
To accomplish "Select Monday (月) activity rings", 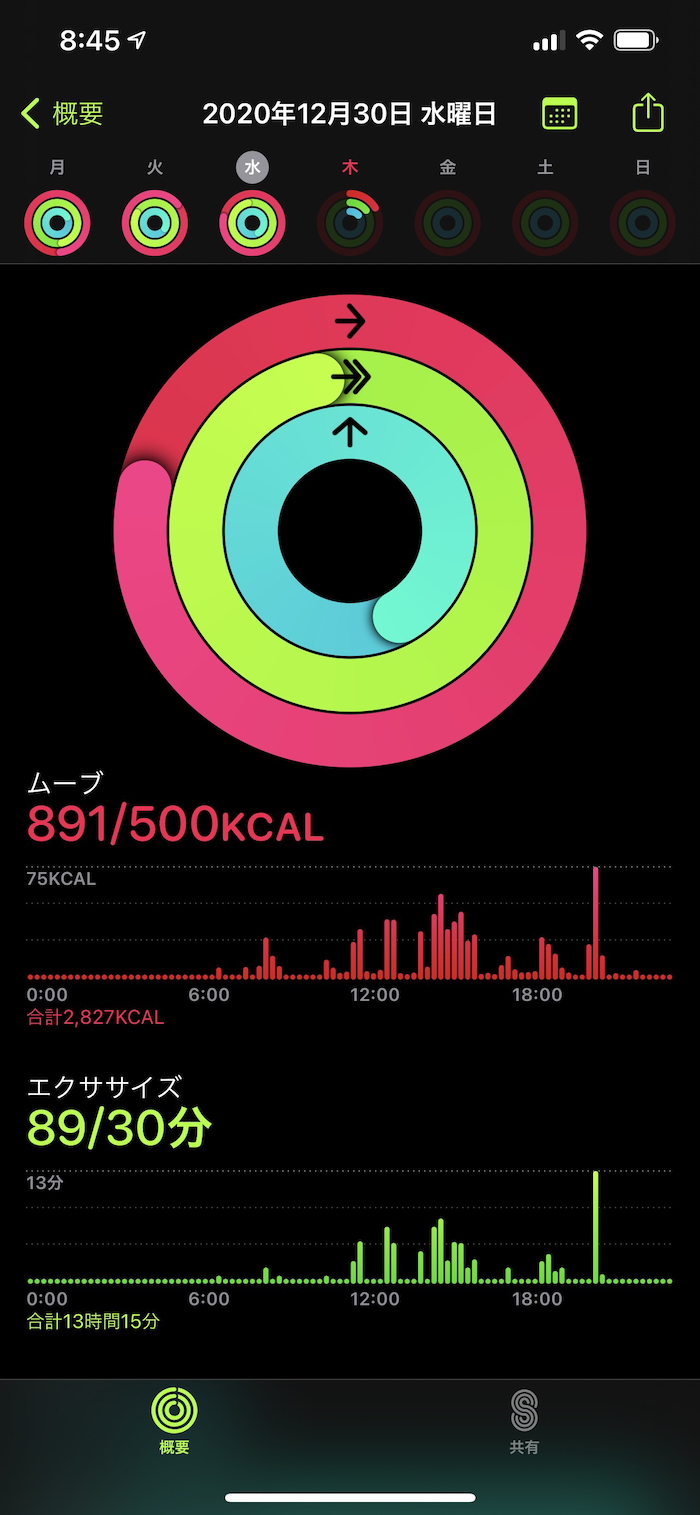I will (x=58, y=221).
